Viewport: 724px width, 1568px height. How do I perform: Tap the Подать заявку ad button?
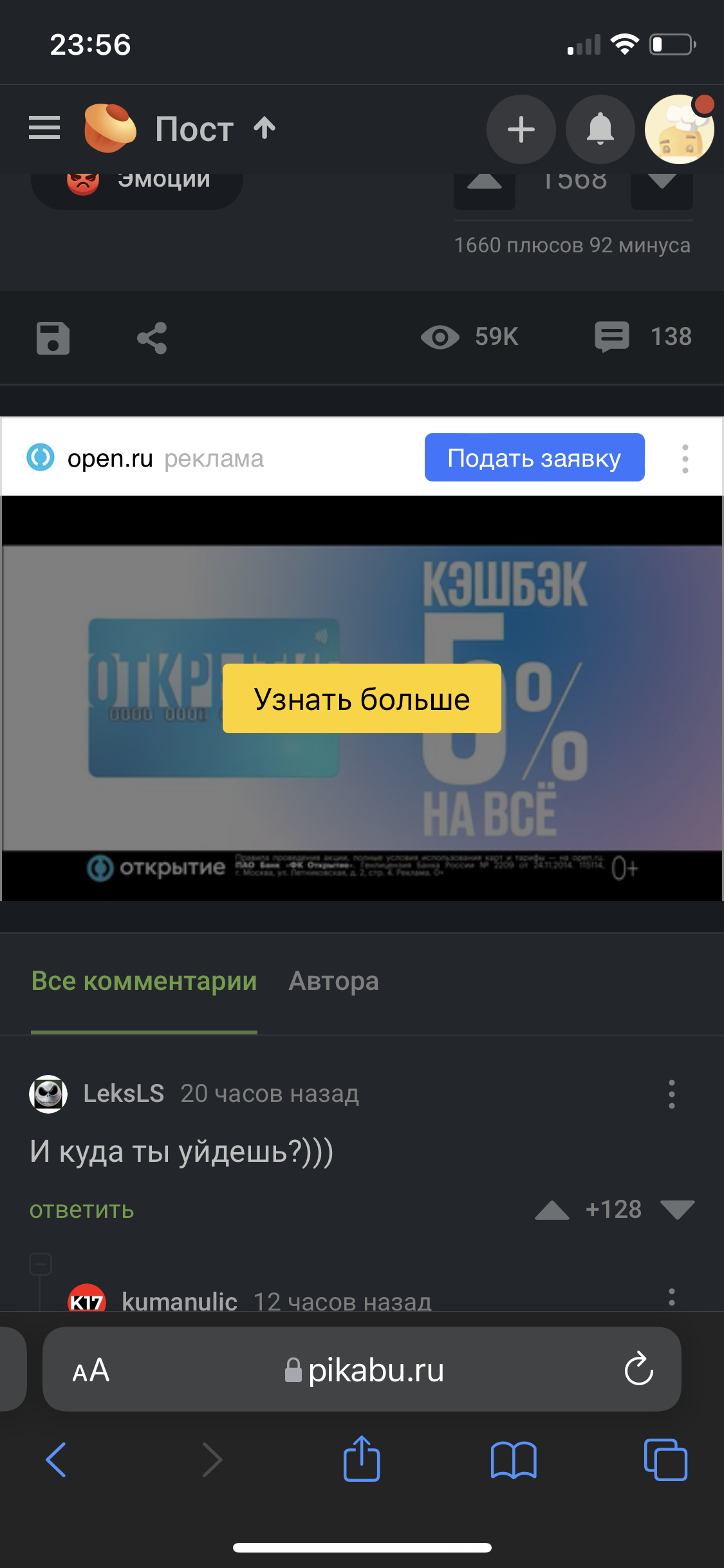point(534,458)
